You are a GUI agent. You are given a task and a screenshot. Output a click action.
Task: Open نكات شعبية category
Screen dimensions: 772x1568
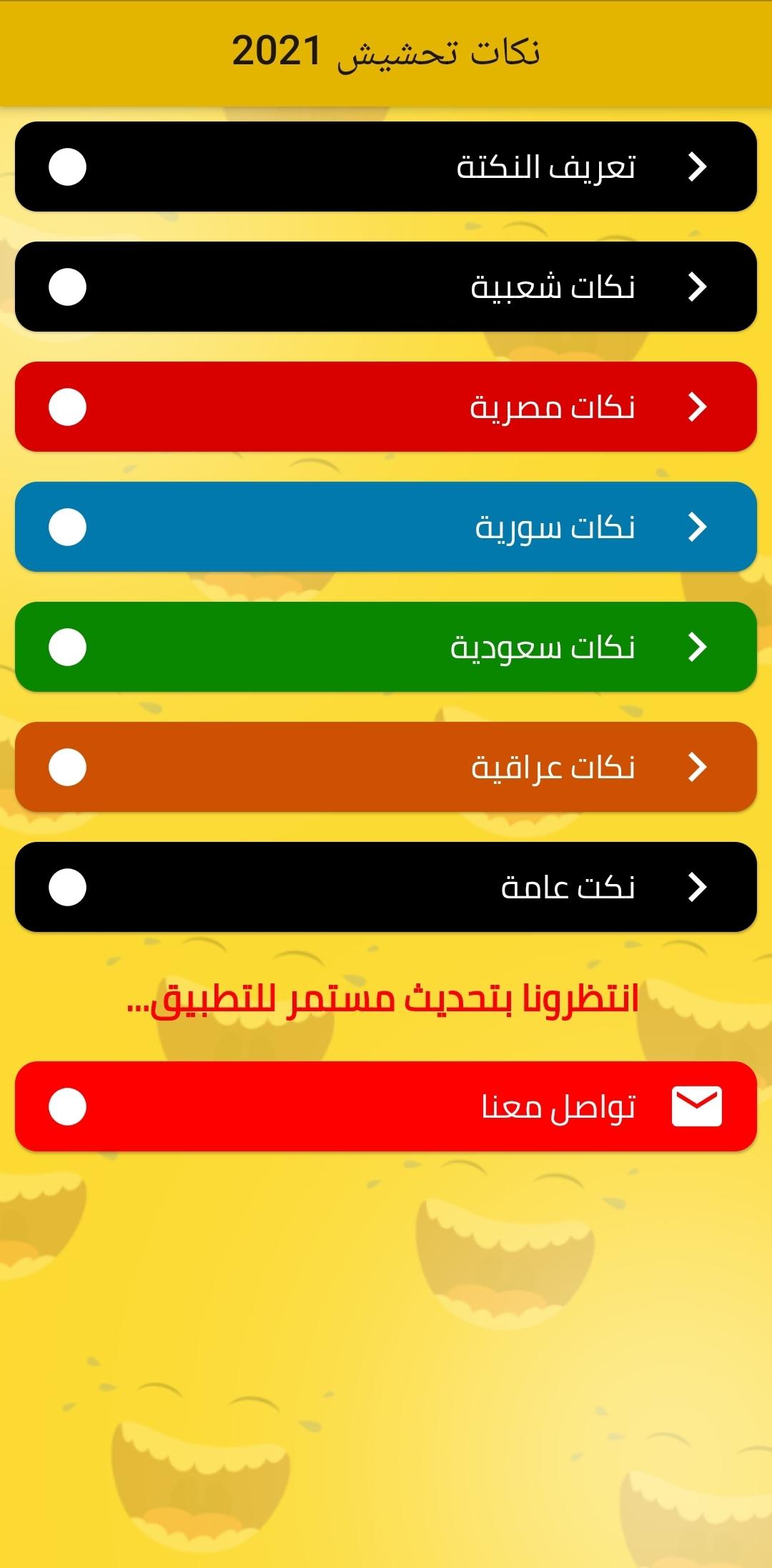point(386,287)
